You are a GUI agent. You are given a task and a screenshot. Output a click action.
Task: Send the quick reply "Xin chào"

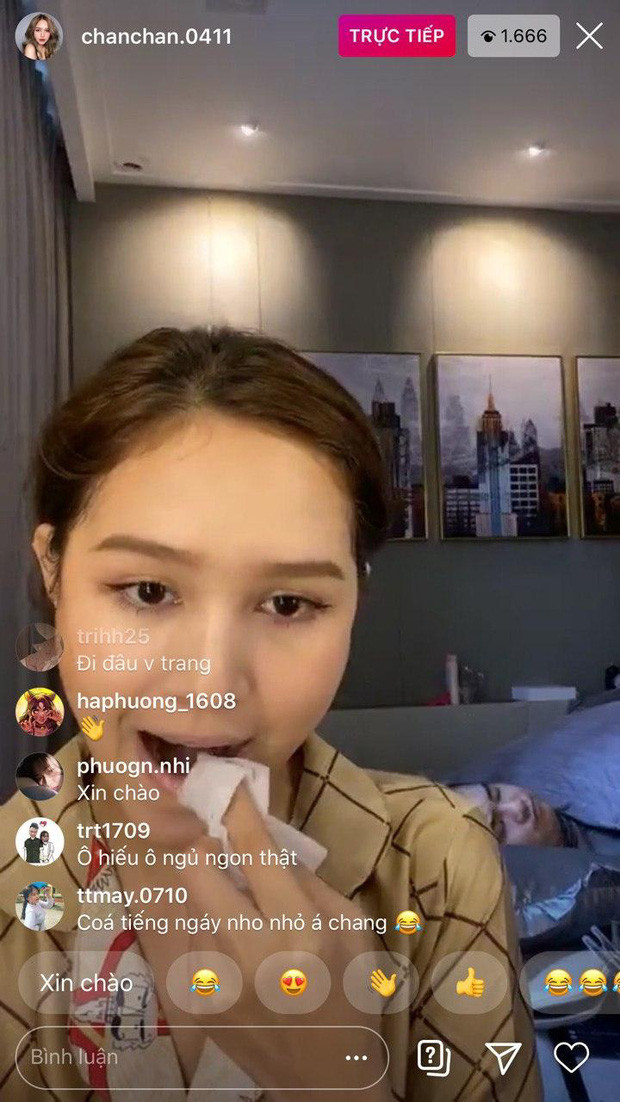pyautogui.click(x=86, y=982)
